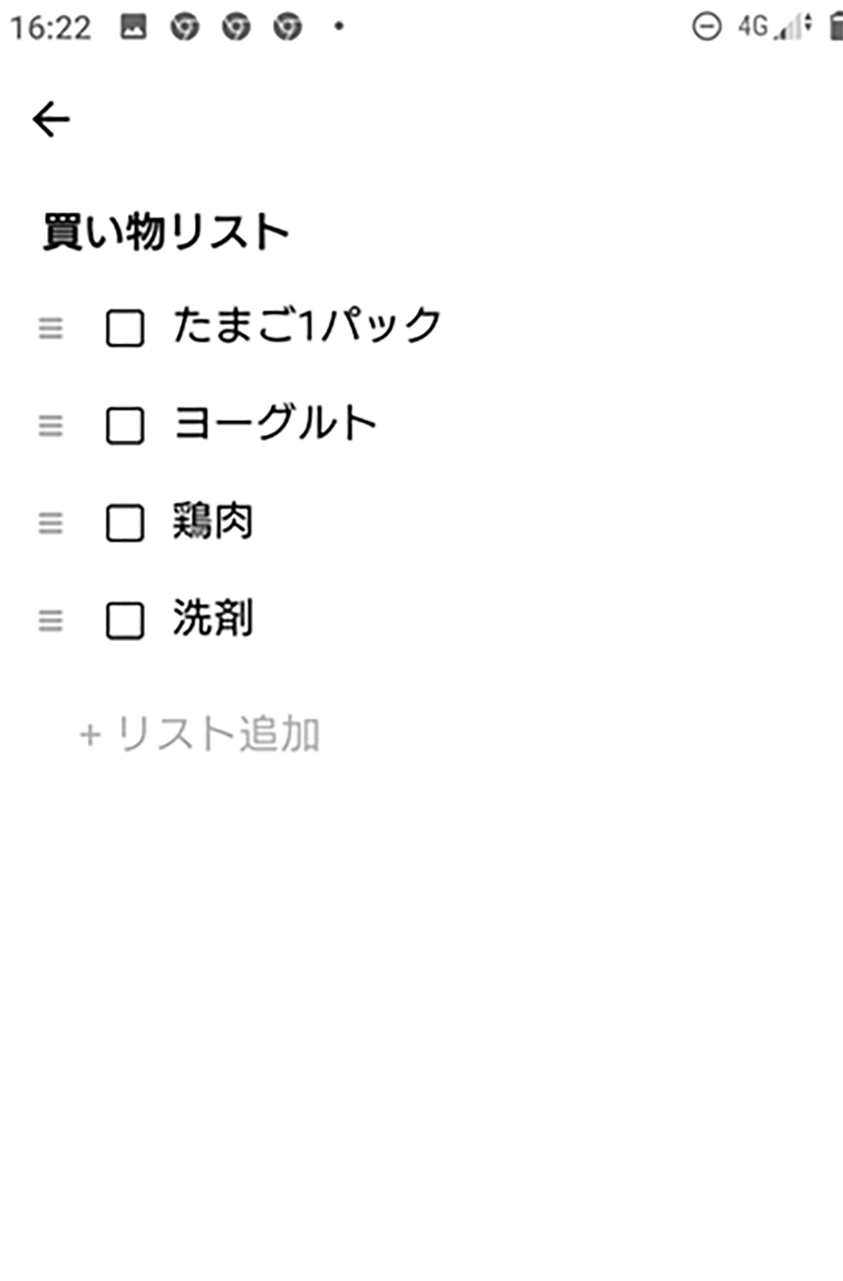Edit the 鶏肉 item text
843x1281 pixels.
[212, 523]
